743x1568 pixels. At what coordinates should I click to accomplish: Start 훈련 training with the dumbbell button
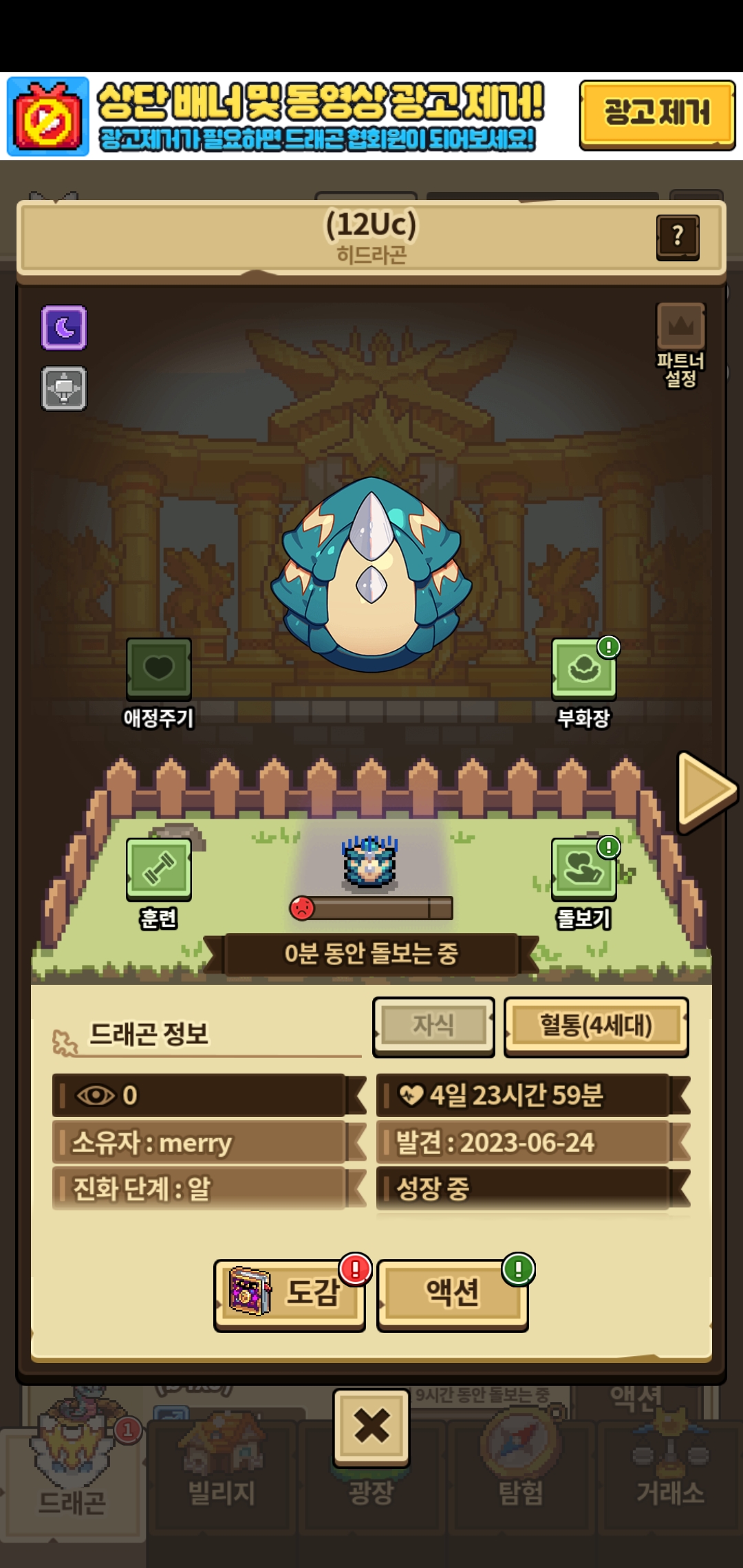coord(159,869)
